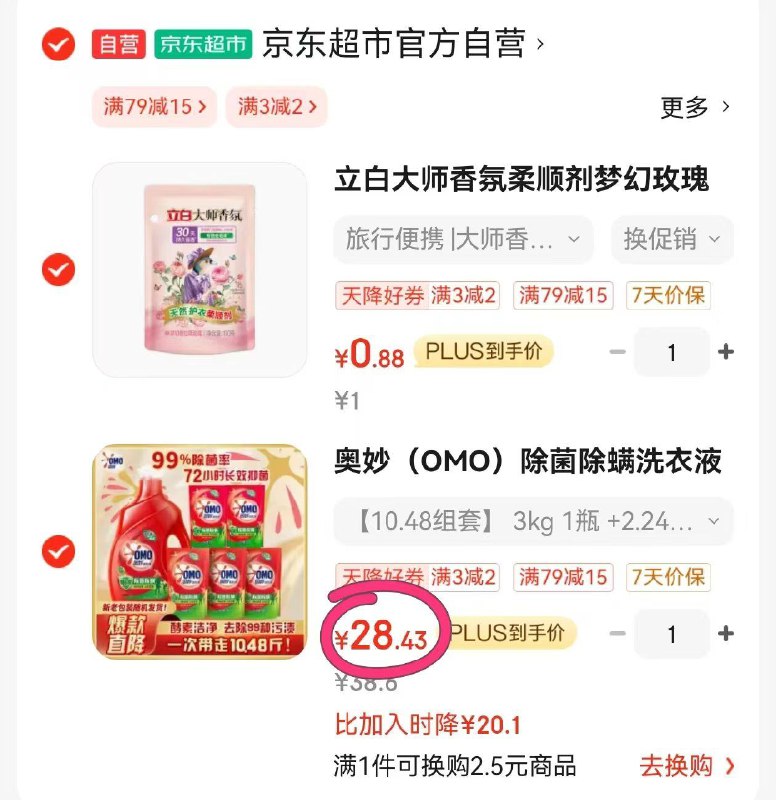Increase quantity of 奥妙洗衣液

(x=726, y=634)
